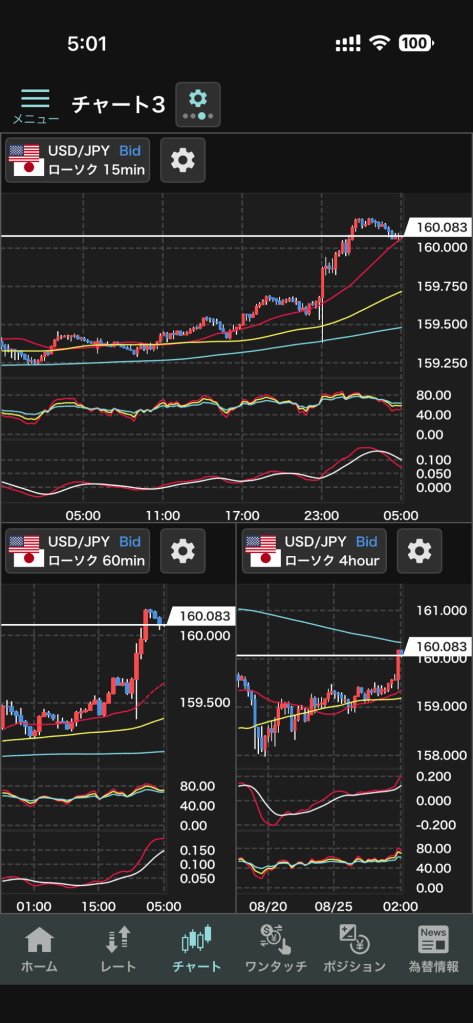Switch to the レート tab
The height and width of the screenshot is (1023, 473).
pos(118,949)
